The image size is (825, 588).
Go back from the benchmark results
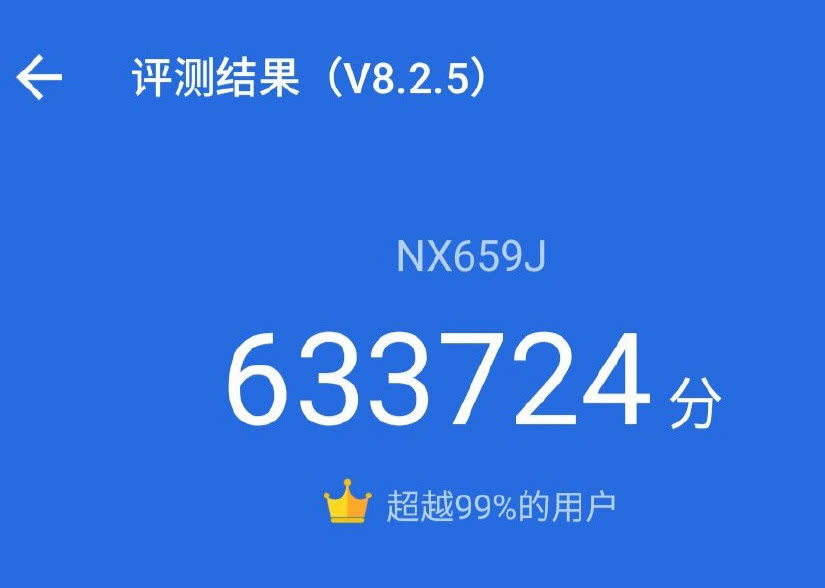40,78
